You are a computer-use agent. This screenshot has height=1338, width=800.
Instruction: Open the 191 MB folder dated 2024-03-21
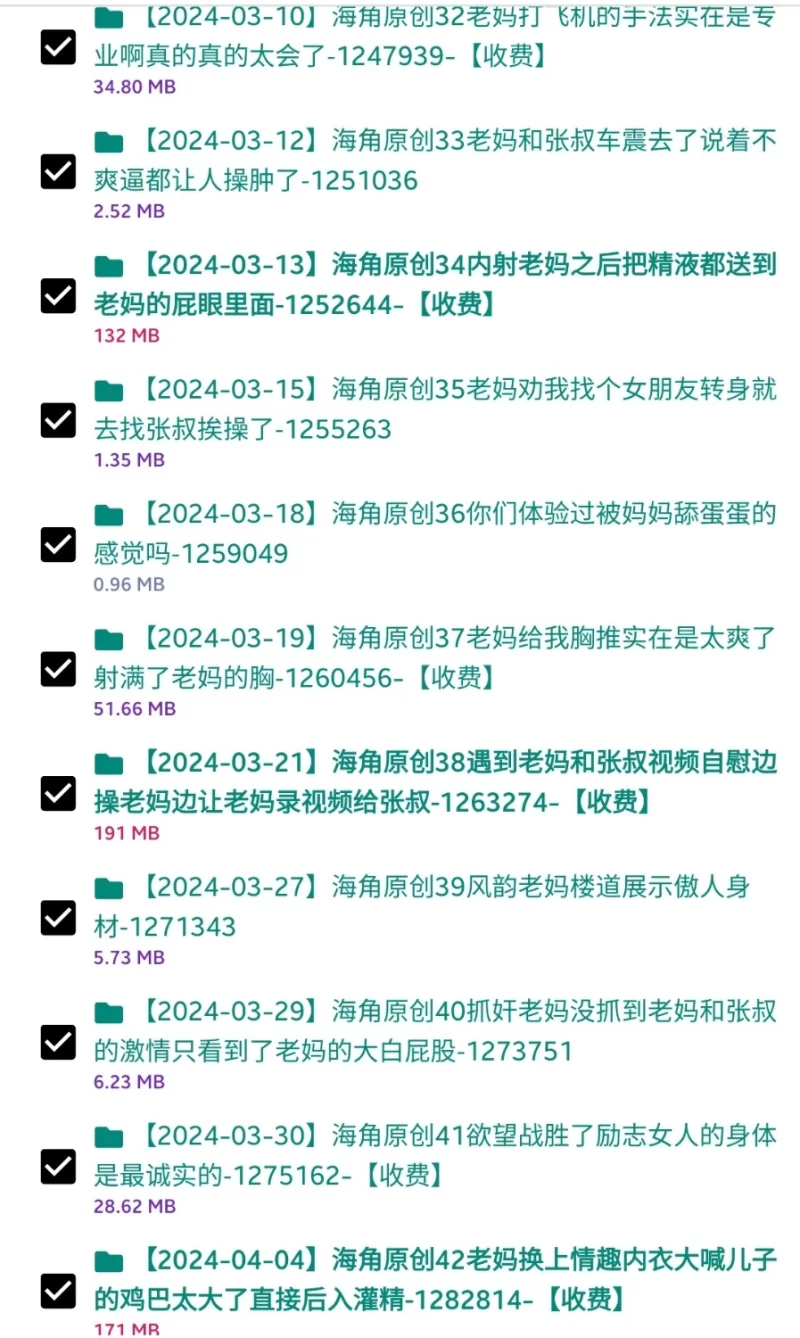[x=435, y=782]
